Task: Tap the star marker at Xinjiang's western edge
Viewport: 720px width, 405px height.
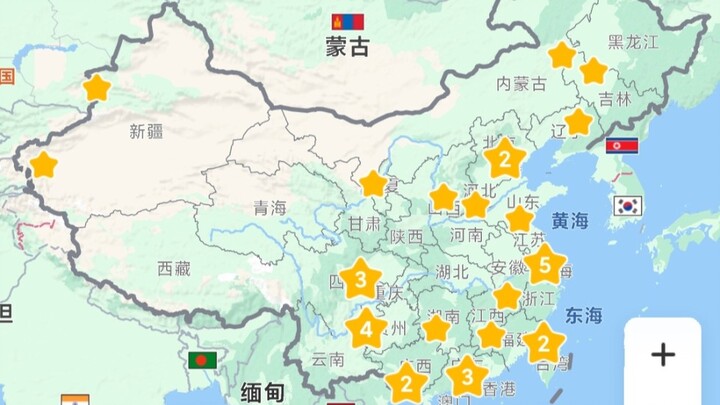Action: [44, 164]
